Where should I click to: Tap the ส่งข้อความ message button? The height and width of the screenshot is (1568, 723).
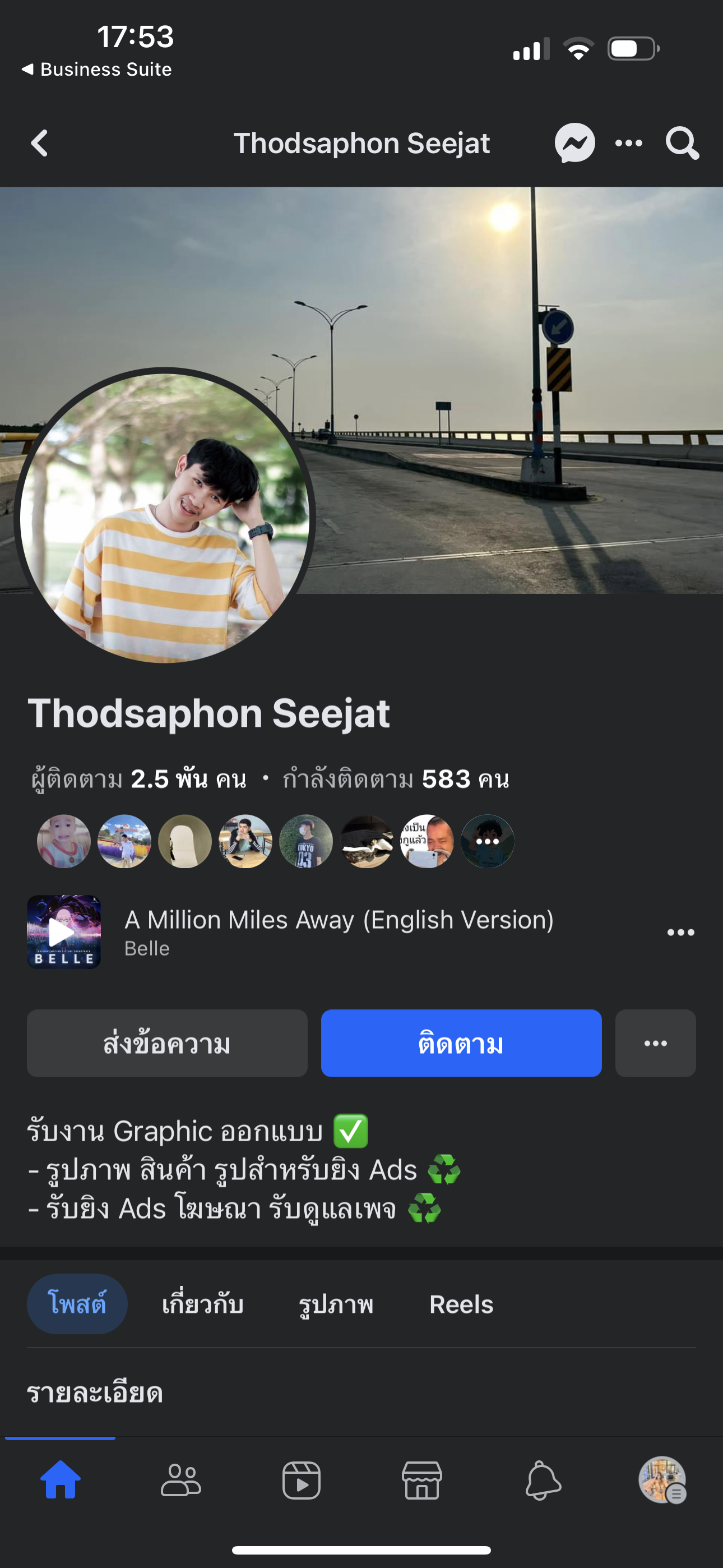click(x=167, y=1043)
